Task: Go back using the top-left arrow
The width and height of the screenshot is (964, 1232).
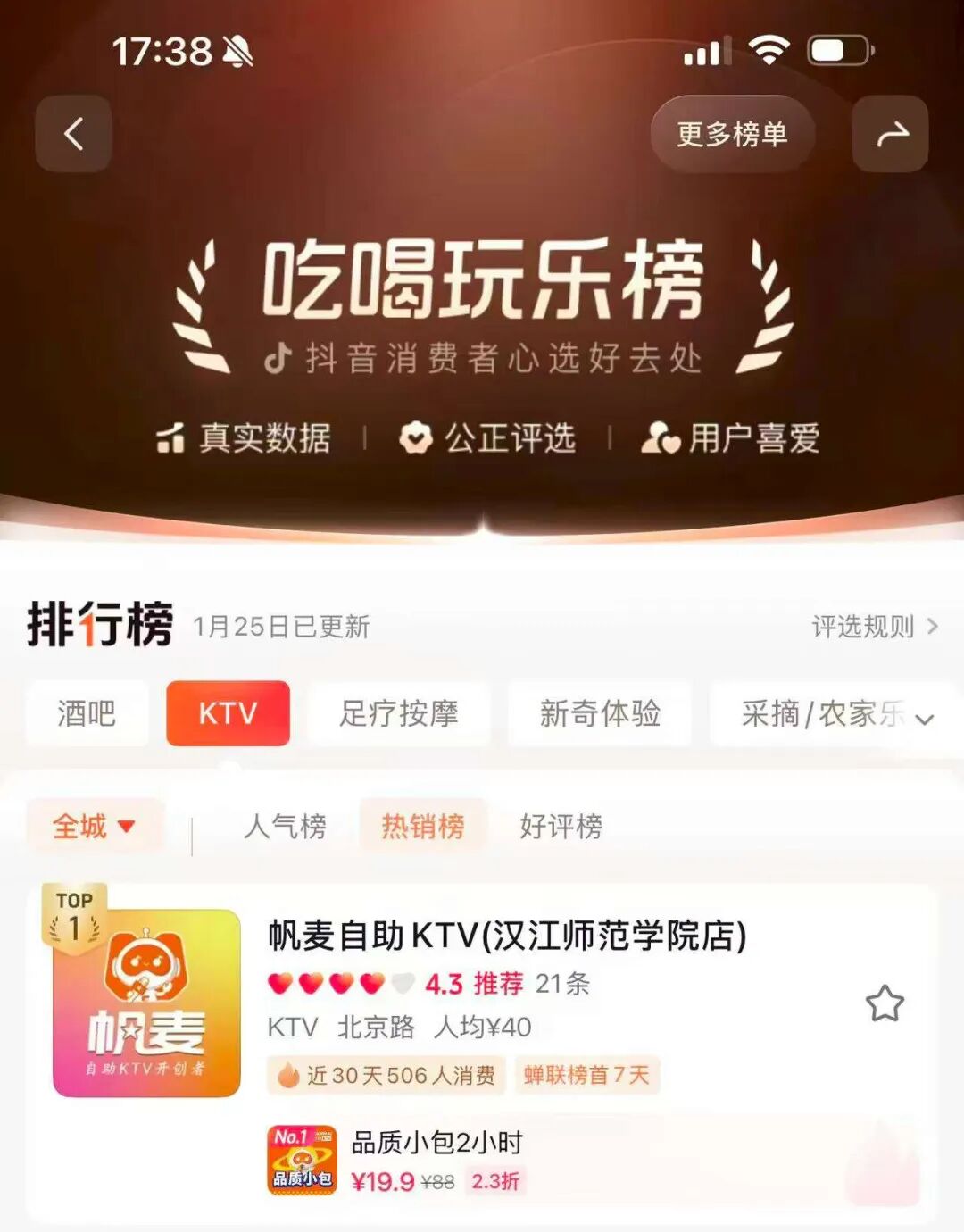Action: click(74, 134)
